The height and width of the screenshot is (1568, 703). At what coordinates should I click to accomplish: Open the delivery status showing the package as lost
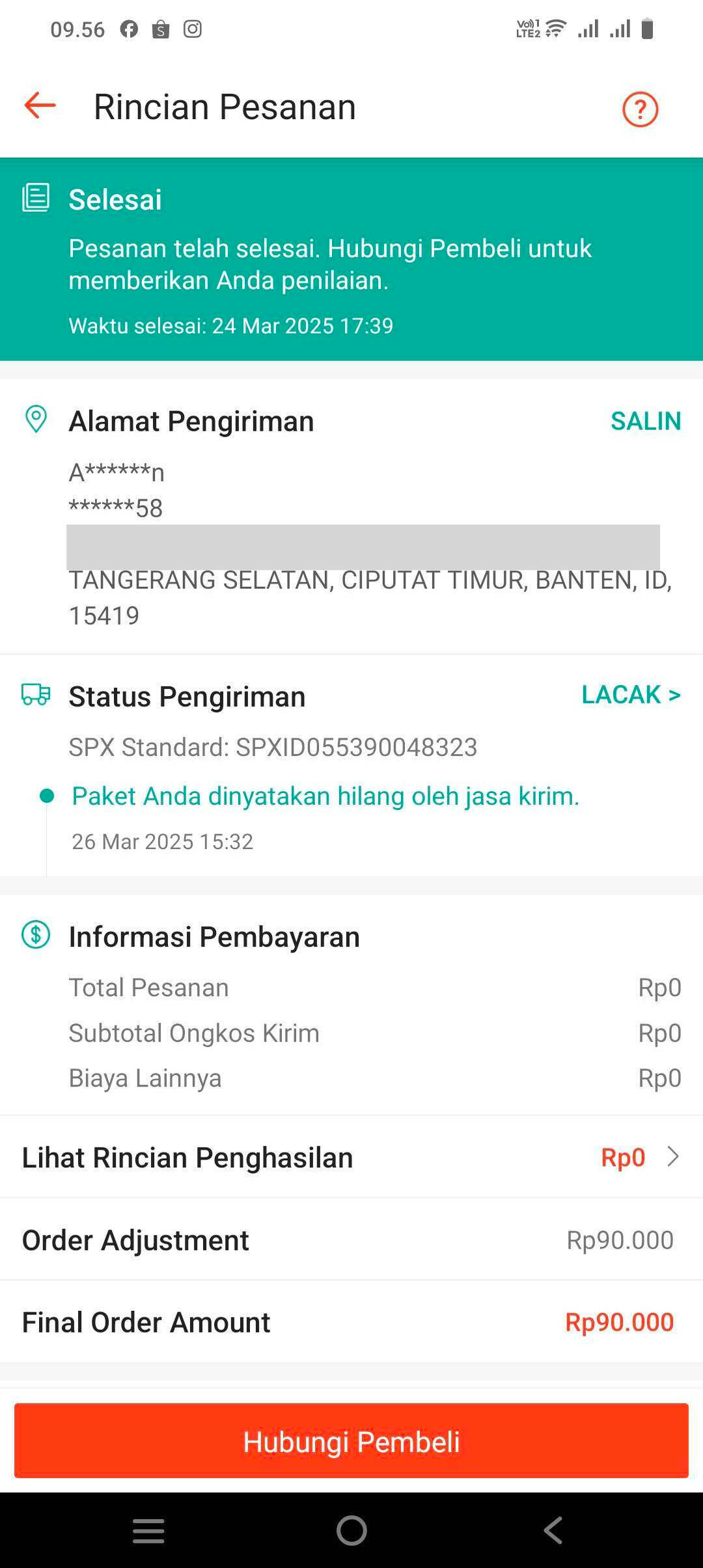325,796
